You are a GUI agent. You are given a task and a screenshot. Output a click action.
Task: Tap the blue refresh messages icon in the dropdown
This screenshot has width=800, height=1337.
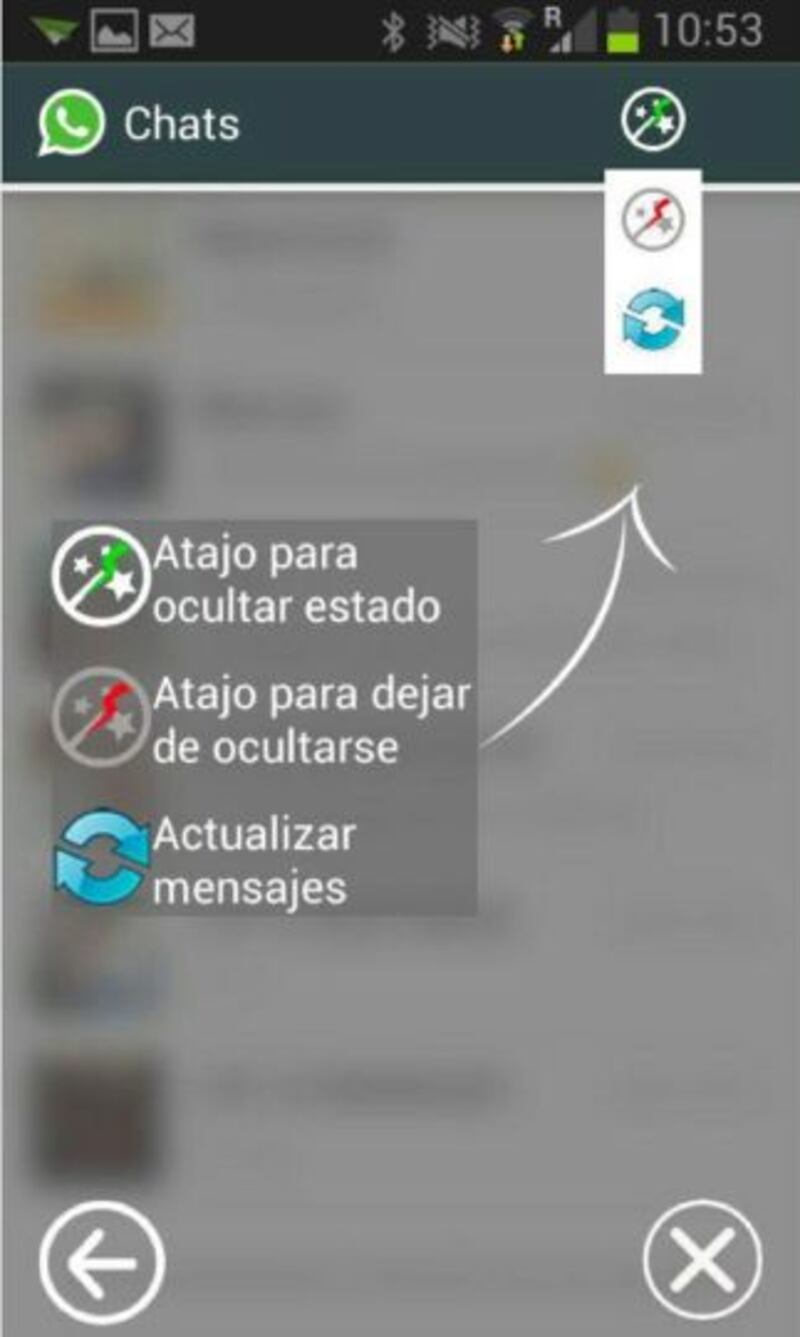pyautogui.click(x=653, y=320)
